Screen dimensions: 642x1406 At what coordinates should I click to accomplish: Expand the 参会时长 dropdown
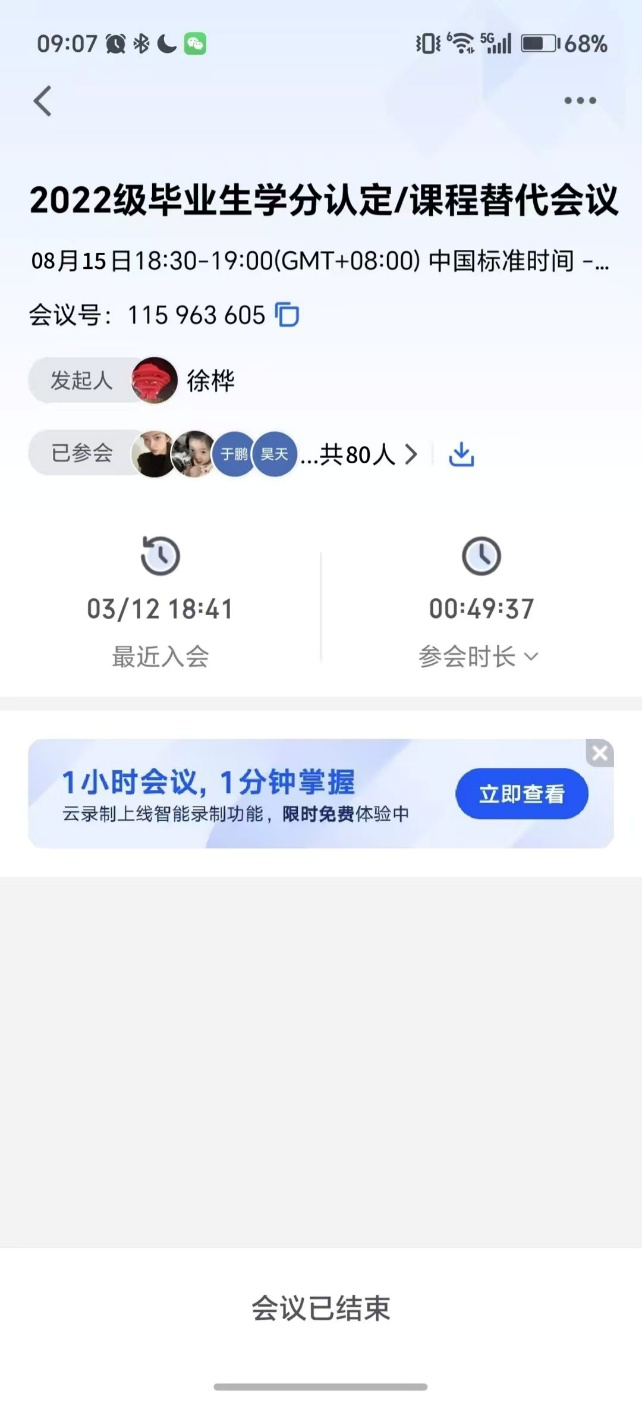pyautogui.click(x=479, y=657)
